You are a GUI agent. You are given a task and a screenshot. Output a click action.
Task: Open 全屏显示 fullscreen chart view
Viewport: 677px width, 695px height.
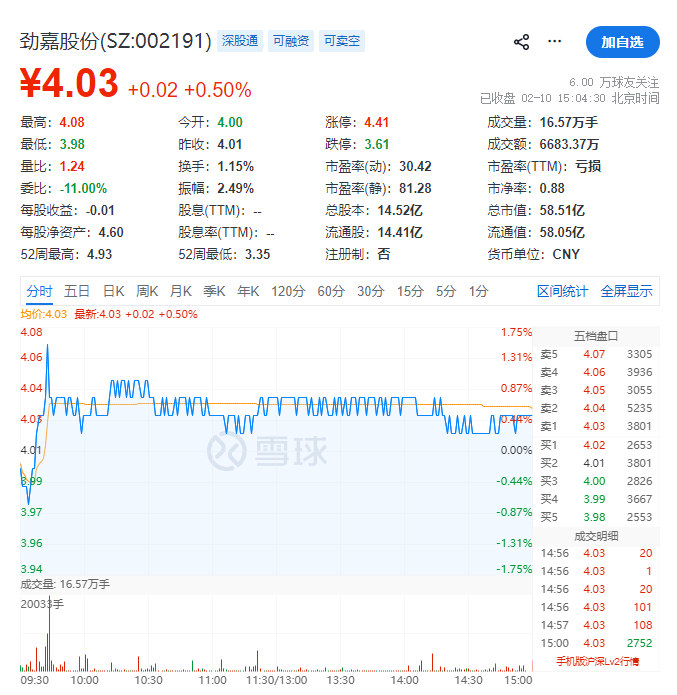pos(627,291)
